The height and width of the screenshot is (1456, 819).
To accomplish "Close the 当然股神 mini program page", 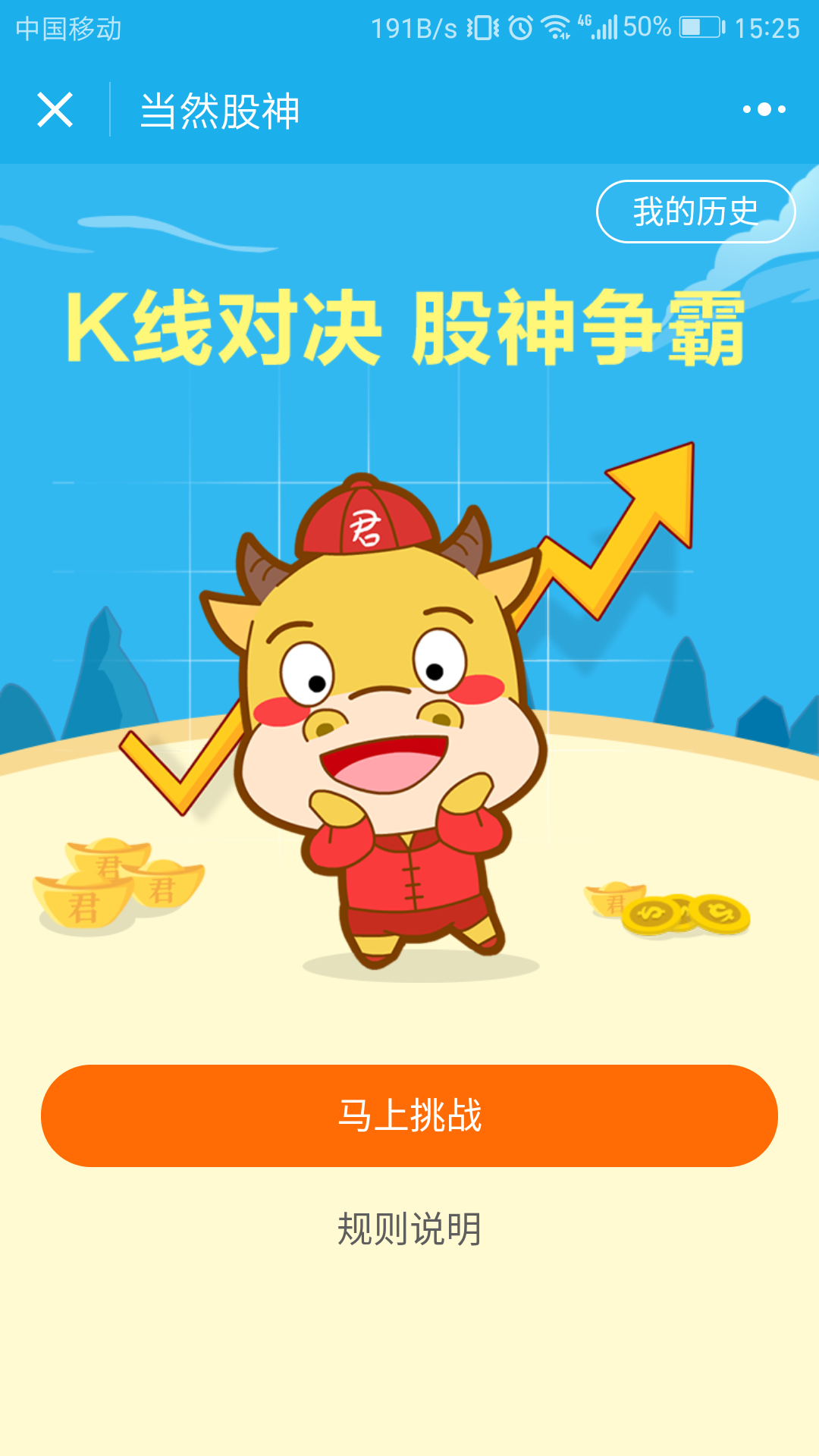I will pyautogui.click(x=55, y=110).
